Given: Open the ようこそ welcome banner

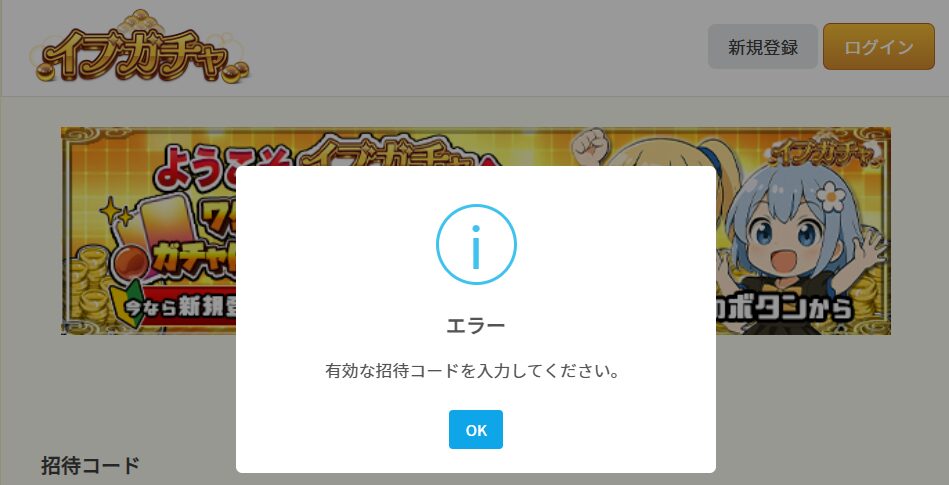Looking at the screenshot, I should [x=150, y=230].
